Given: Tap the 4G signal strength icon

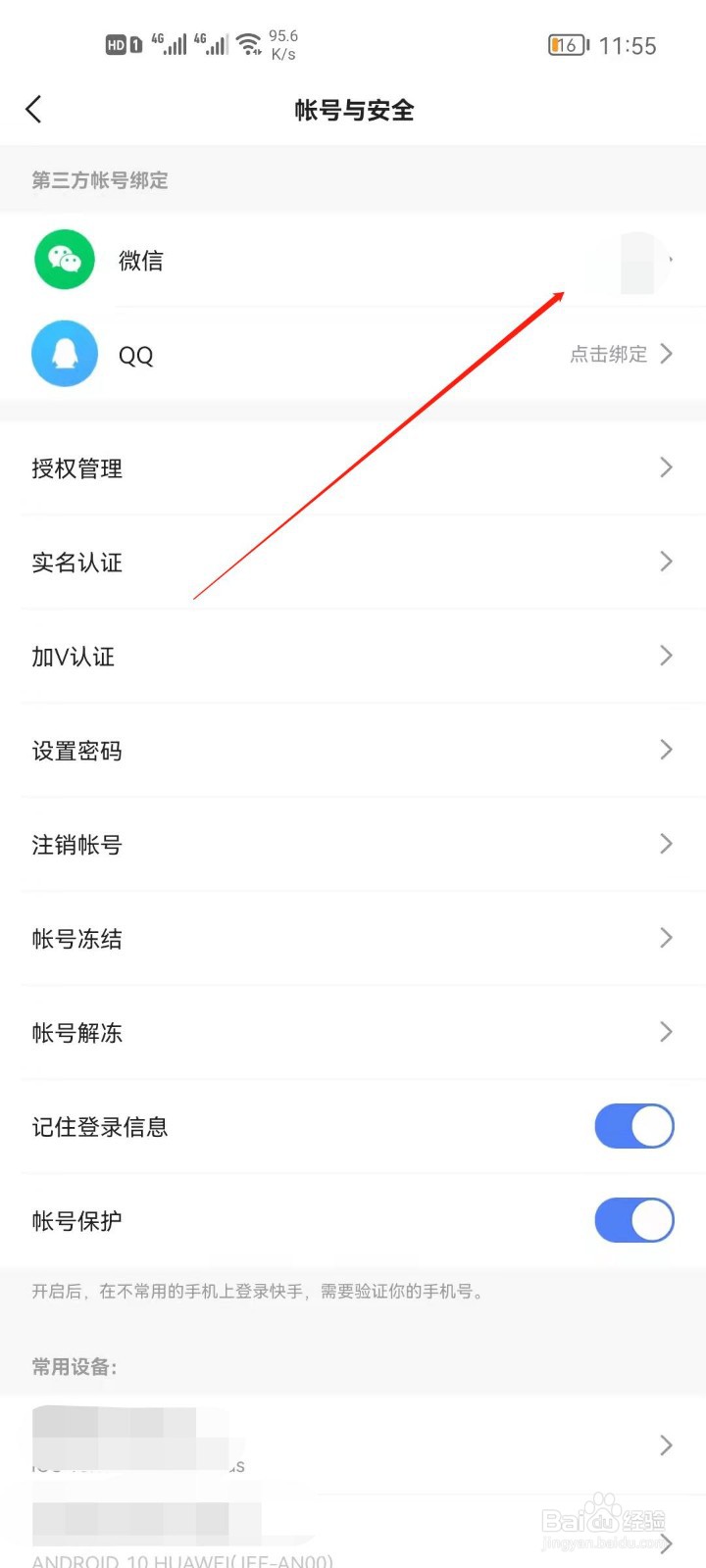Looking at the screenshot, I should [175, 43].
